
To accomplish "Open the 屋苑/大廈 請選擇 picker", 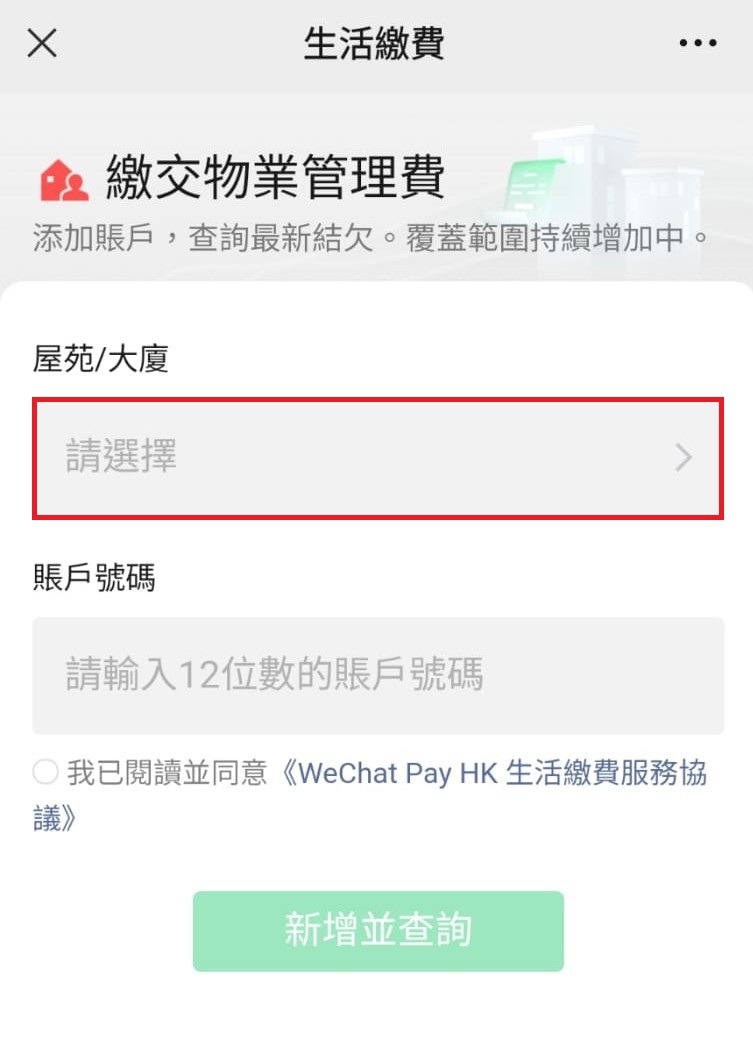I will pyautogui.click(x=378, y=458).
